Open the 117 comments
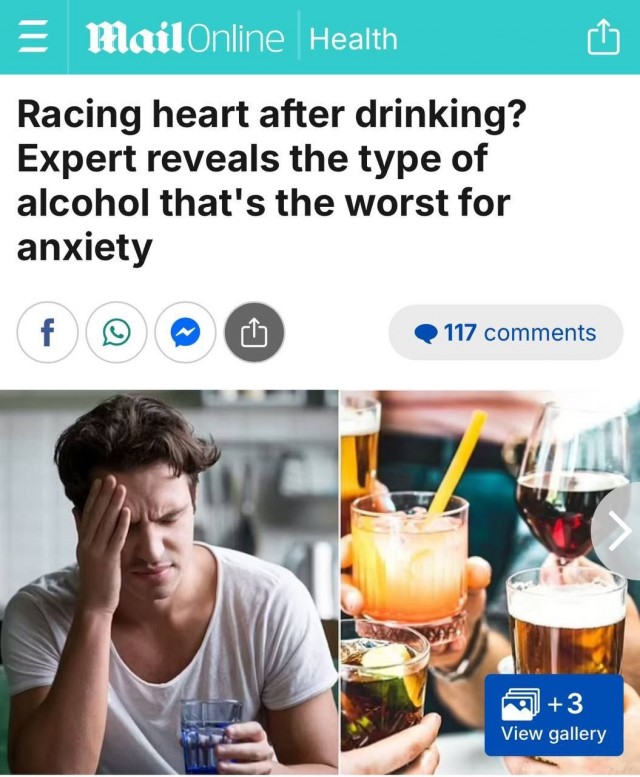Screen dimensions: 640x777 tap(505, 332)
